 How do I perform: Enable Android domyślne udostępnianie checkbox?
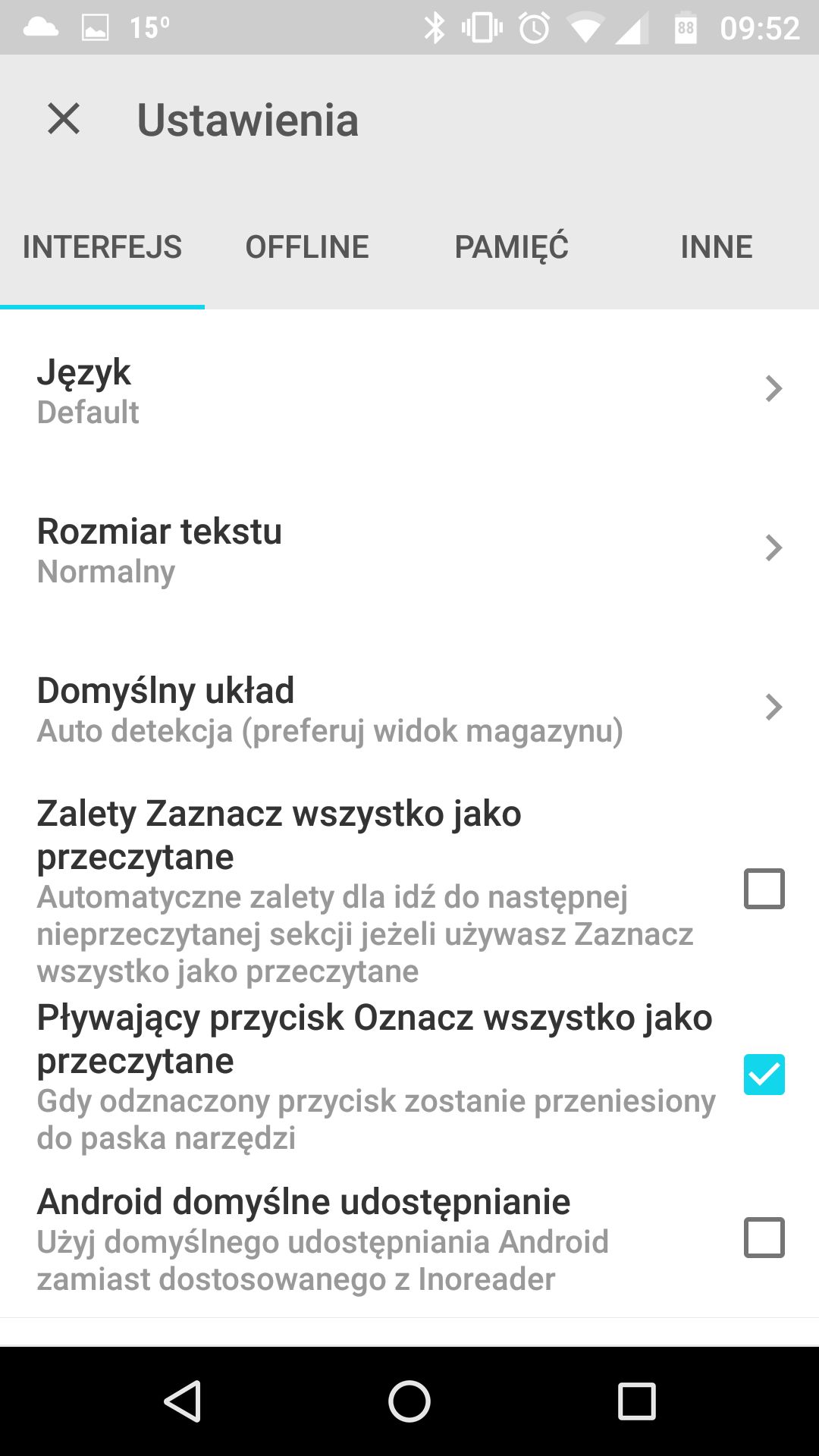tap(764, 1238)
